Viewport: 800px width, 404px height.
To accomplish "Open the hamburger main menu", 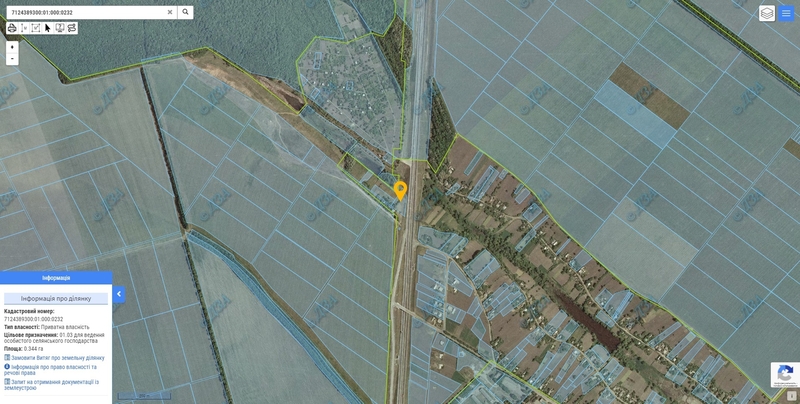I will click(787, 13).
